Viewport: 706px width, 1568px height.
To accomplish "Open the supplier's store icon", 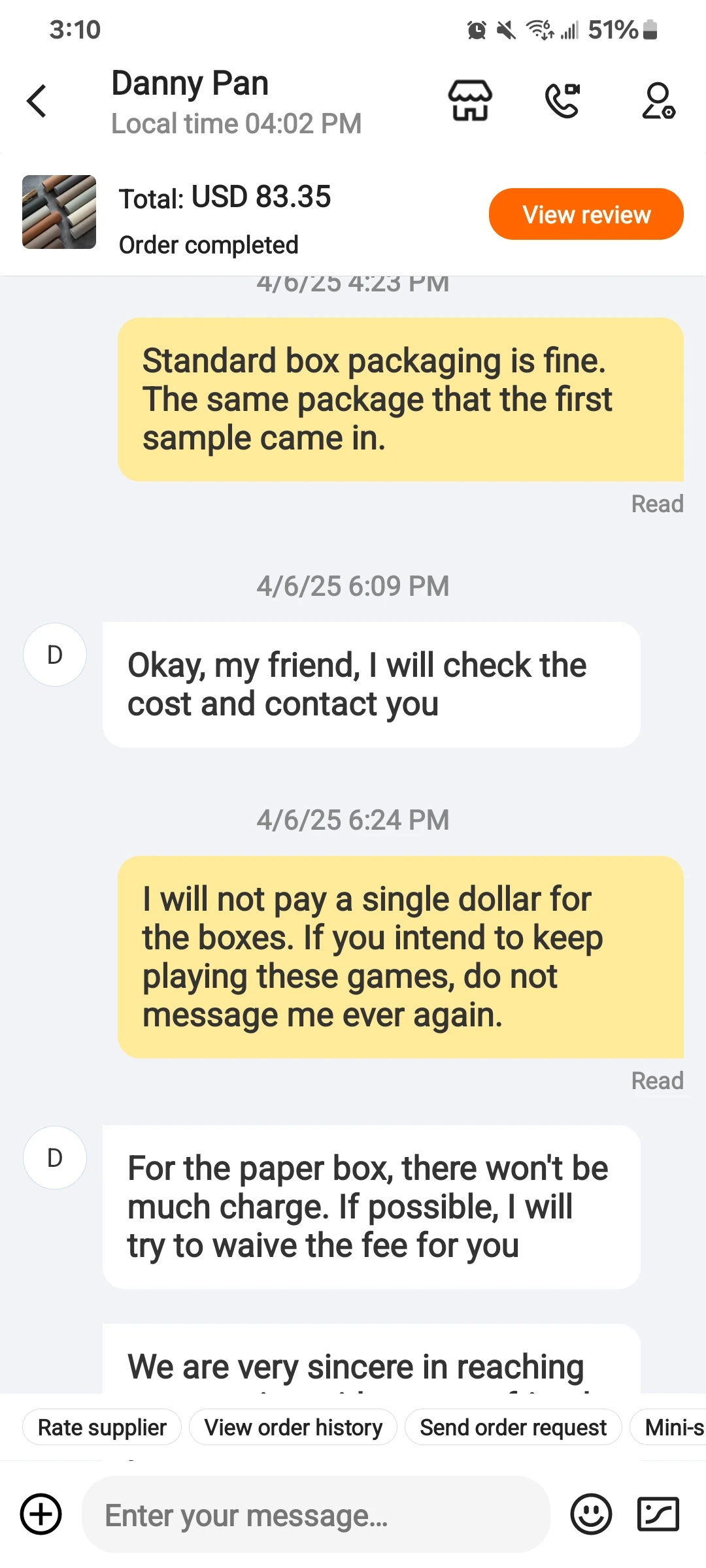I will click(x=470, y=101).
